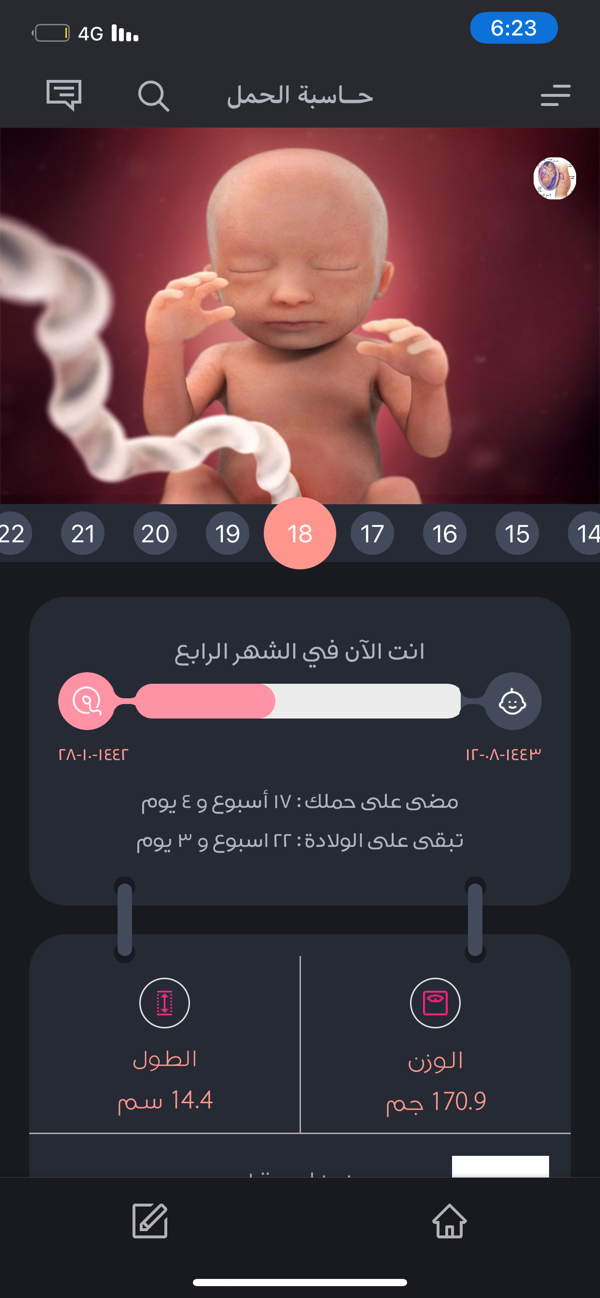Go to the home tab in bottom bar
The height and width of the screenshot is (1298, 600).
[x=449, y=1221]
